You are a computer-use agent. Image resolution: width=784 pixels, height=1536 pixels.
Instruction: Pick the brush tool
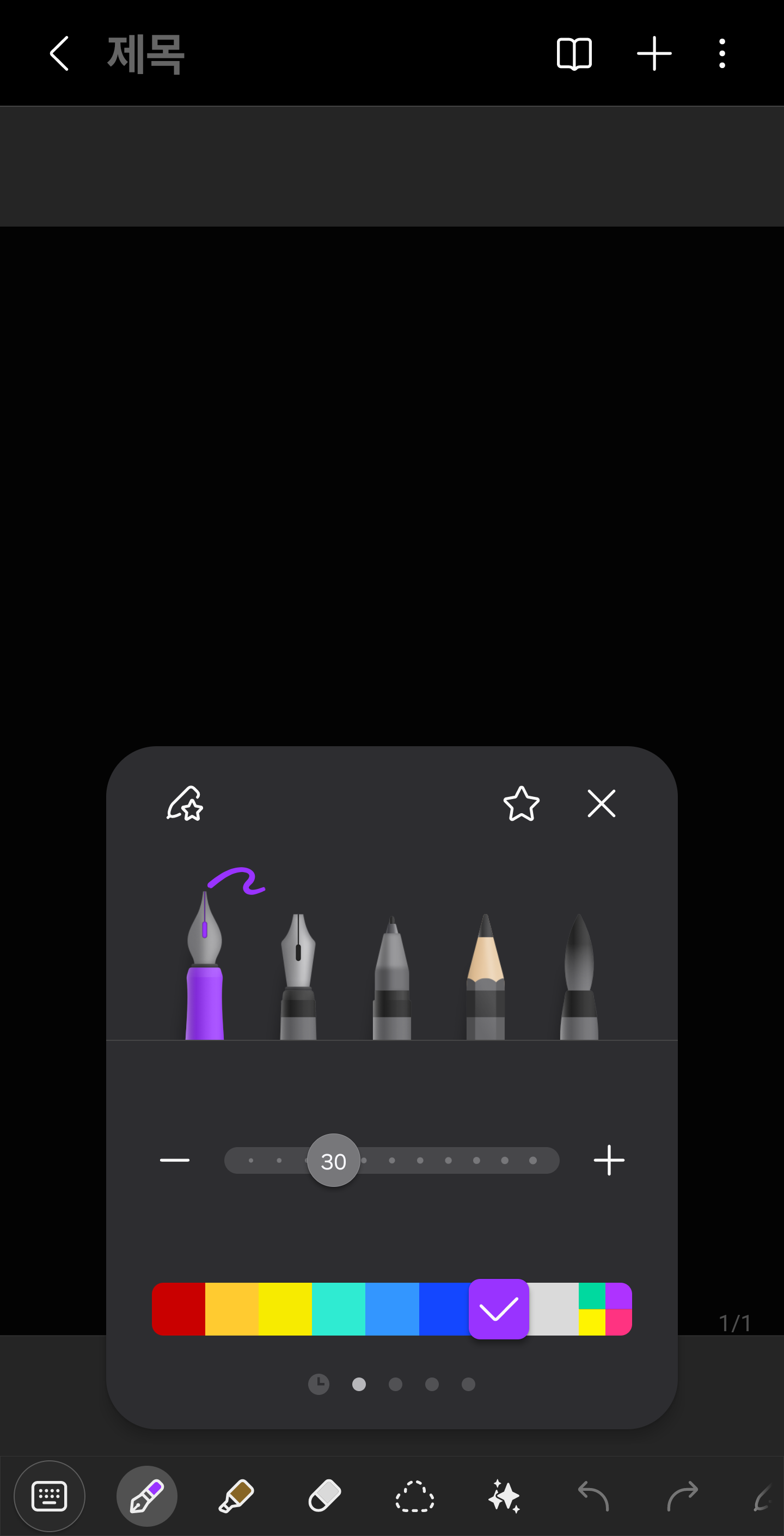(x=579, y=978)
